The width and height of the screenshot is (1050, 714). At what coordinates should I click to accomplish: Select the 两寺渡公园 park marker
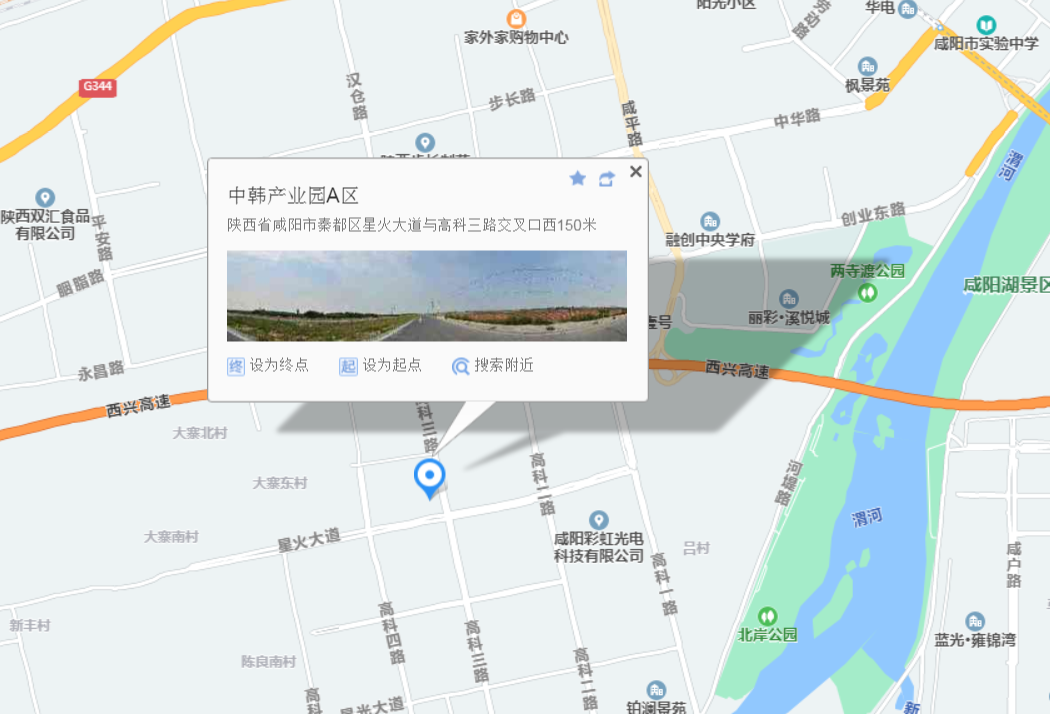867,292
